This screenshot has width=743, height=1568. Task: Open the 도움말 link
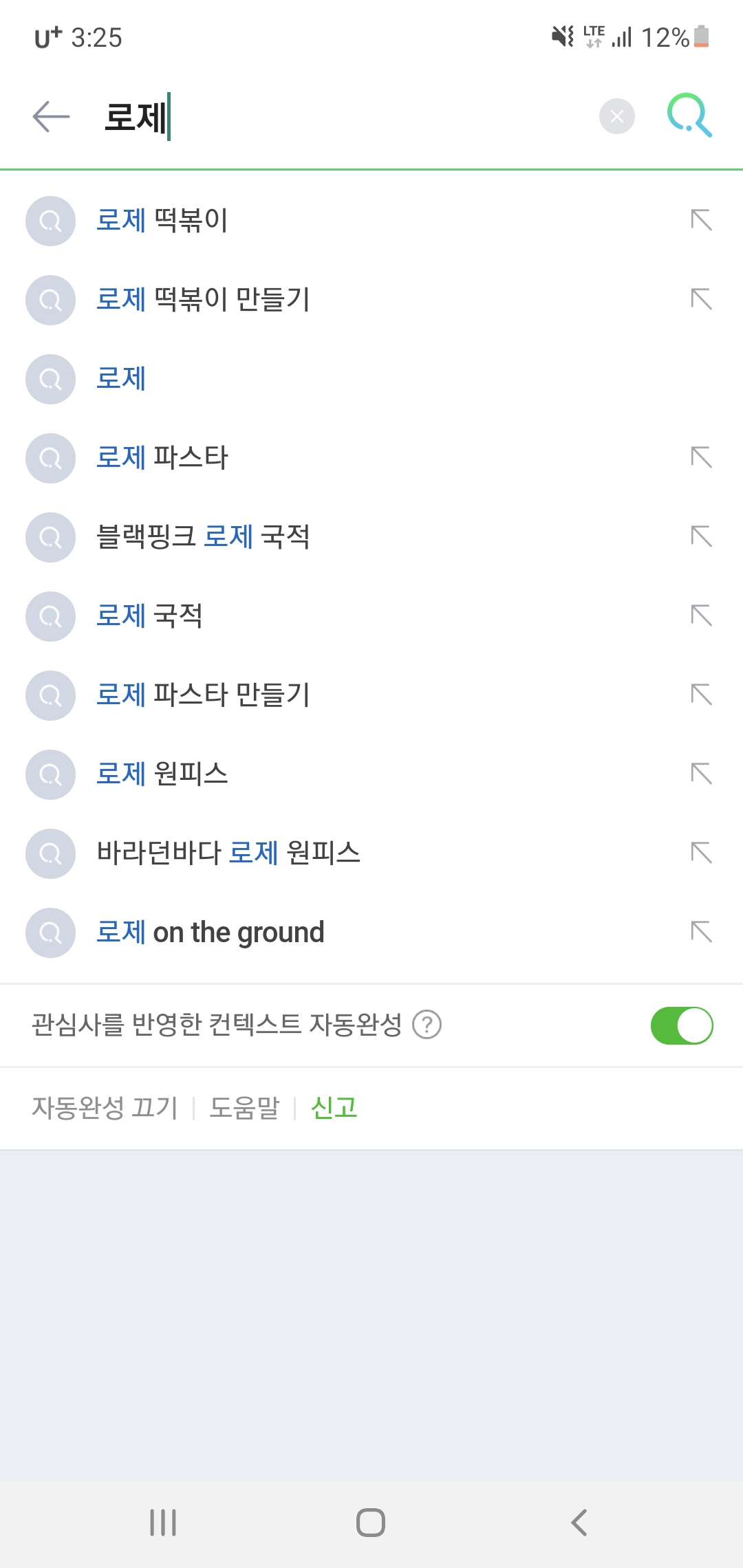click(x=244, y=1108)
